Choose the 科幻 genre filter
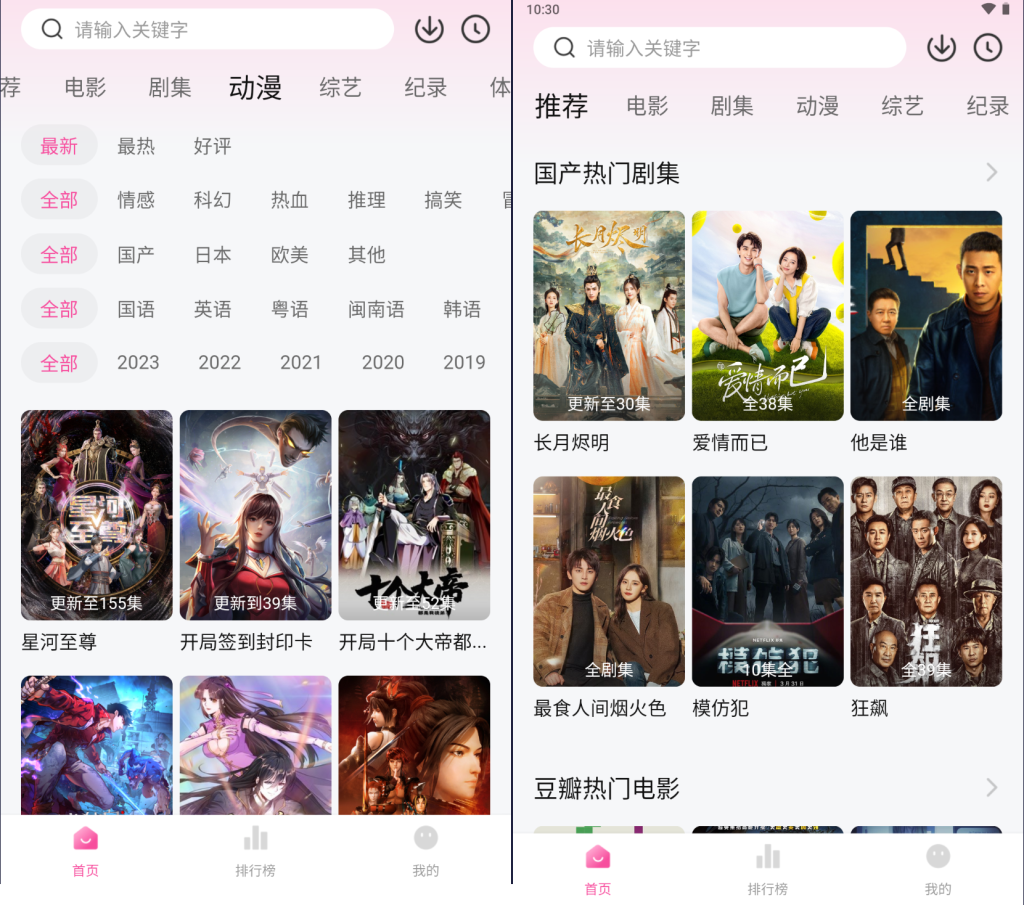The height and width of the screenshot is (905, 1024). [212, 200]
